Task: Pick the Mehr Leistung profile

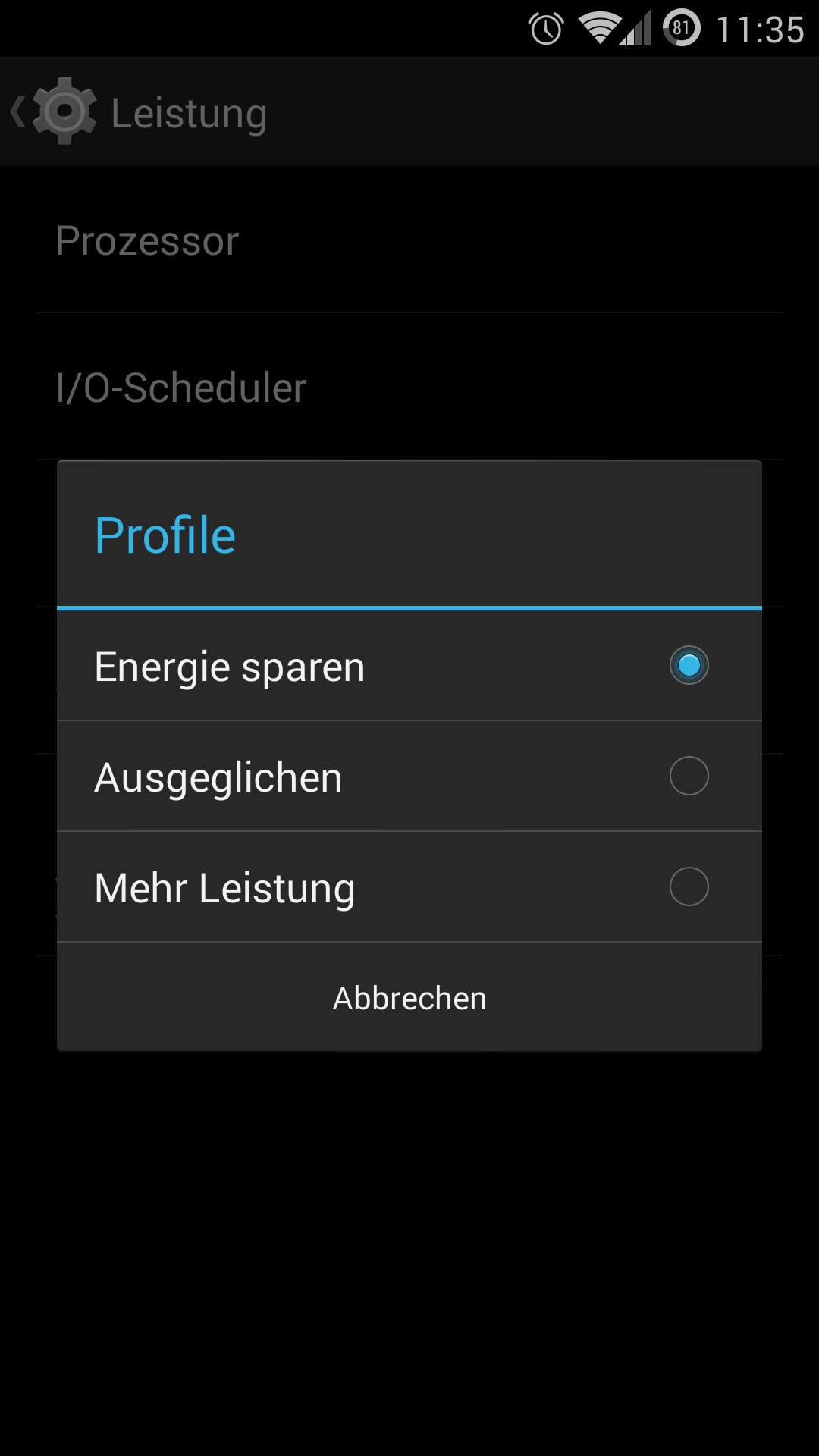Action: tap(409, 887)
